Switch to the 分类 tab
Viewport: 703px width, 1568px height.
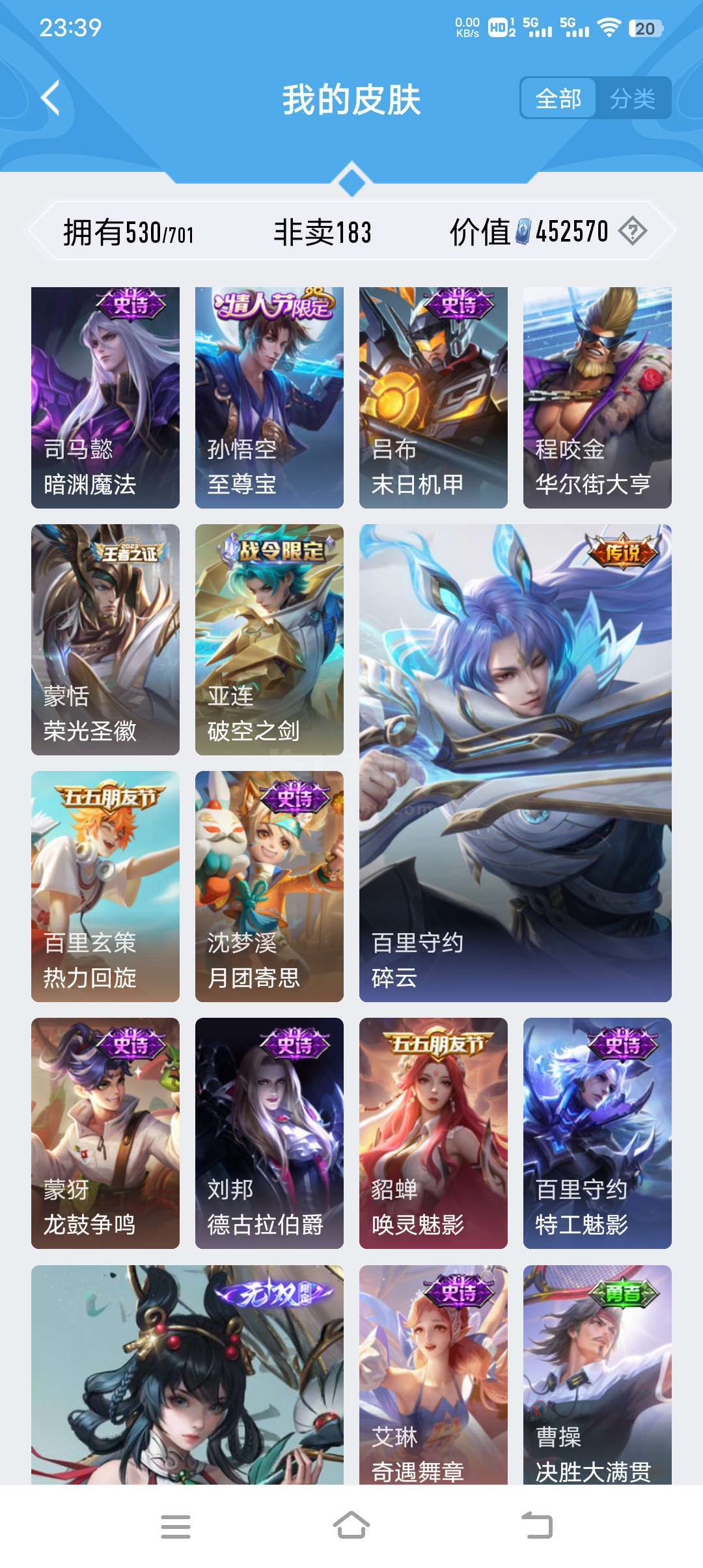click(x=632, y=98)
